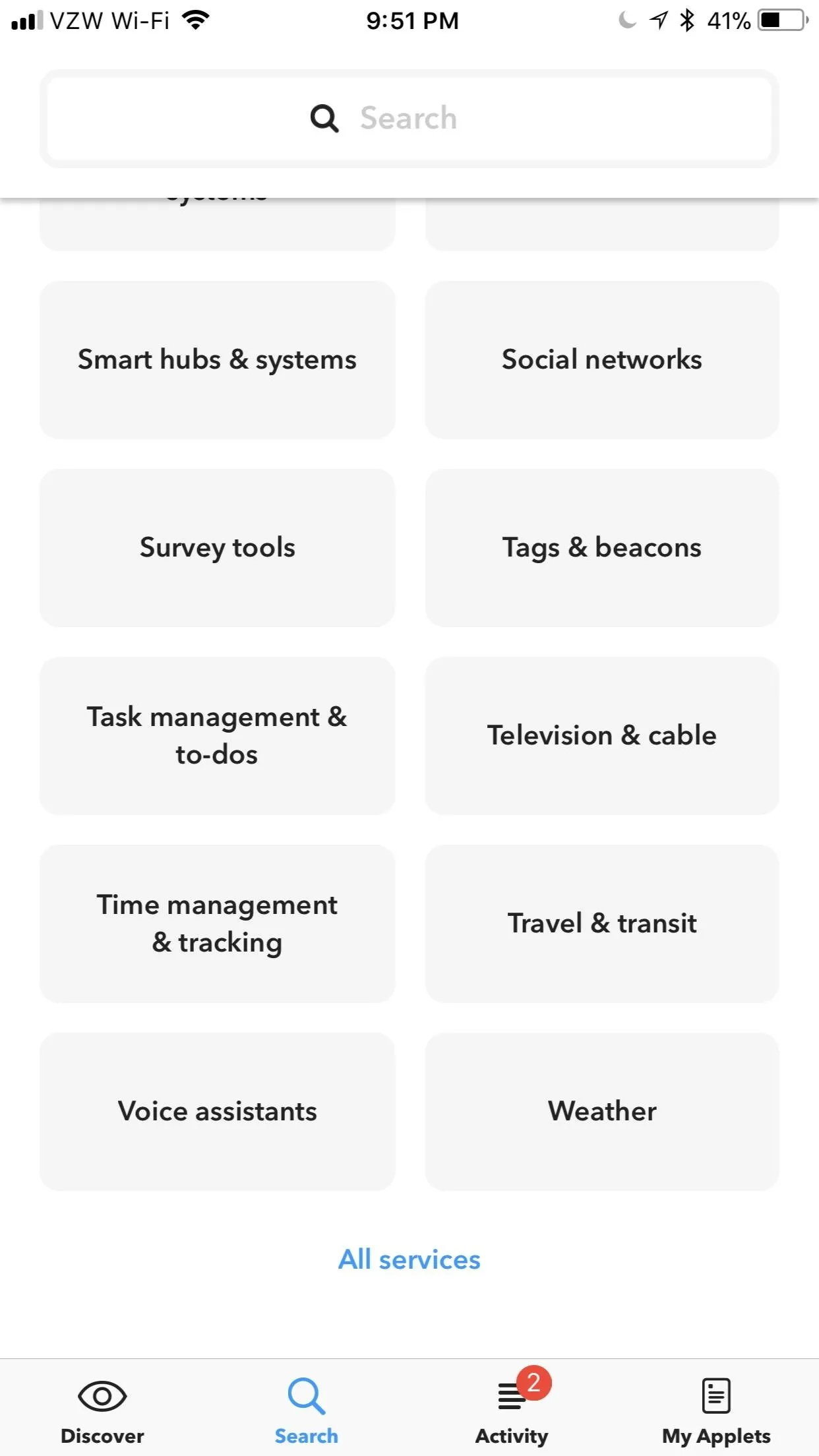Open the Smart hubs & systems category

pos(217,360)
